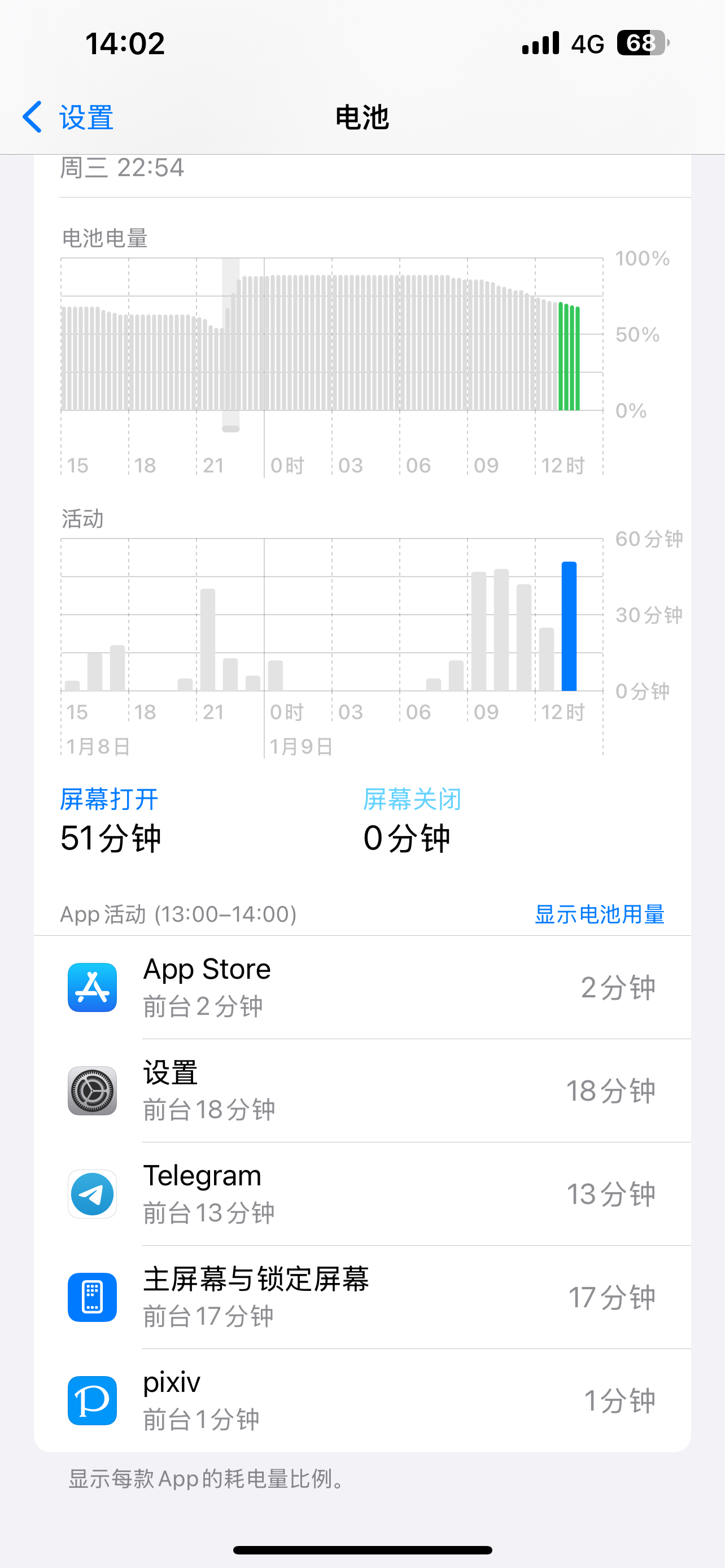Image resolution: width=725 pixels, height=1568 pixels.
Task: Tap 显示电池用量 link
Action: click(x=599, y=914)
